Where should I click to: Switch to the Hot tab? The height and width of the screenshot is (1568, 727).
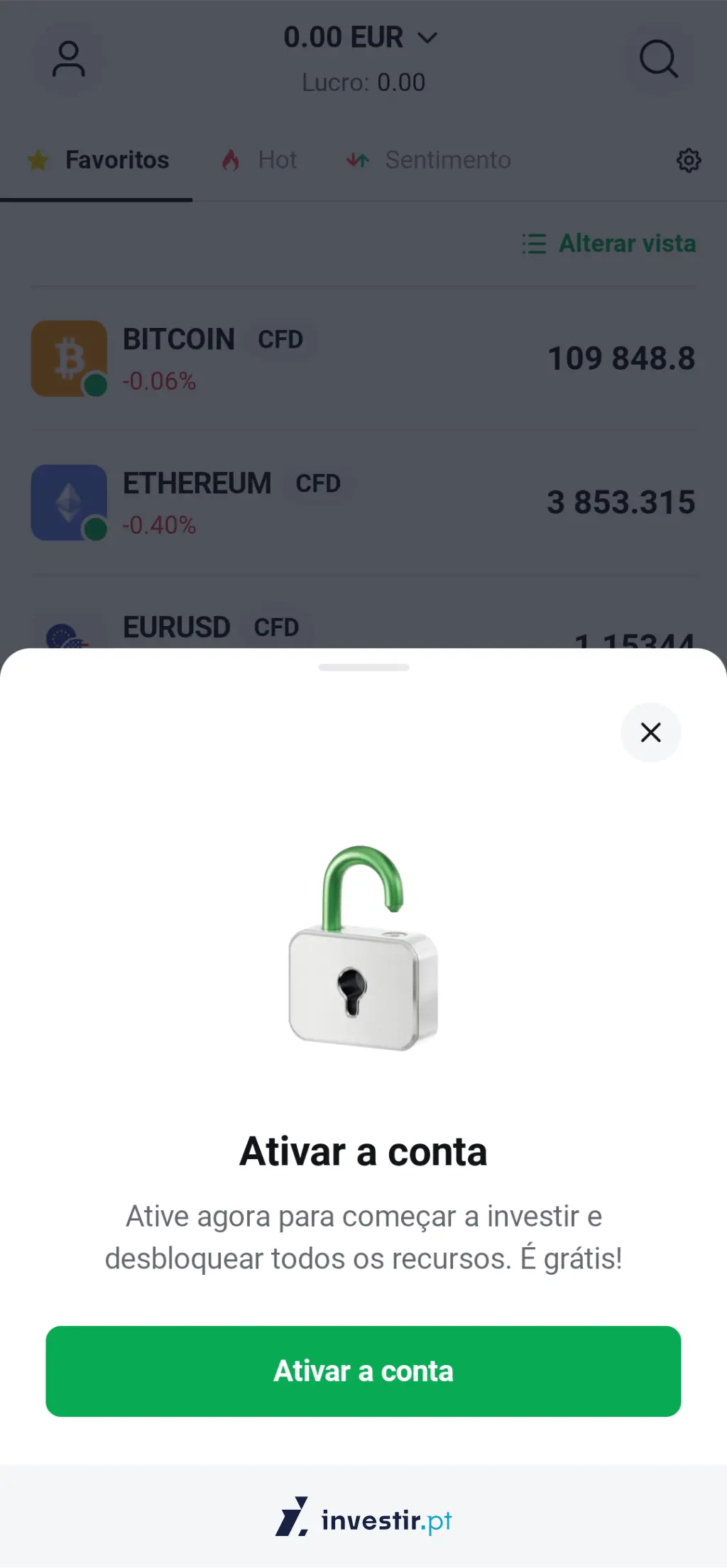coord(260,160)
